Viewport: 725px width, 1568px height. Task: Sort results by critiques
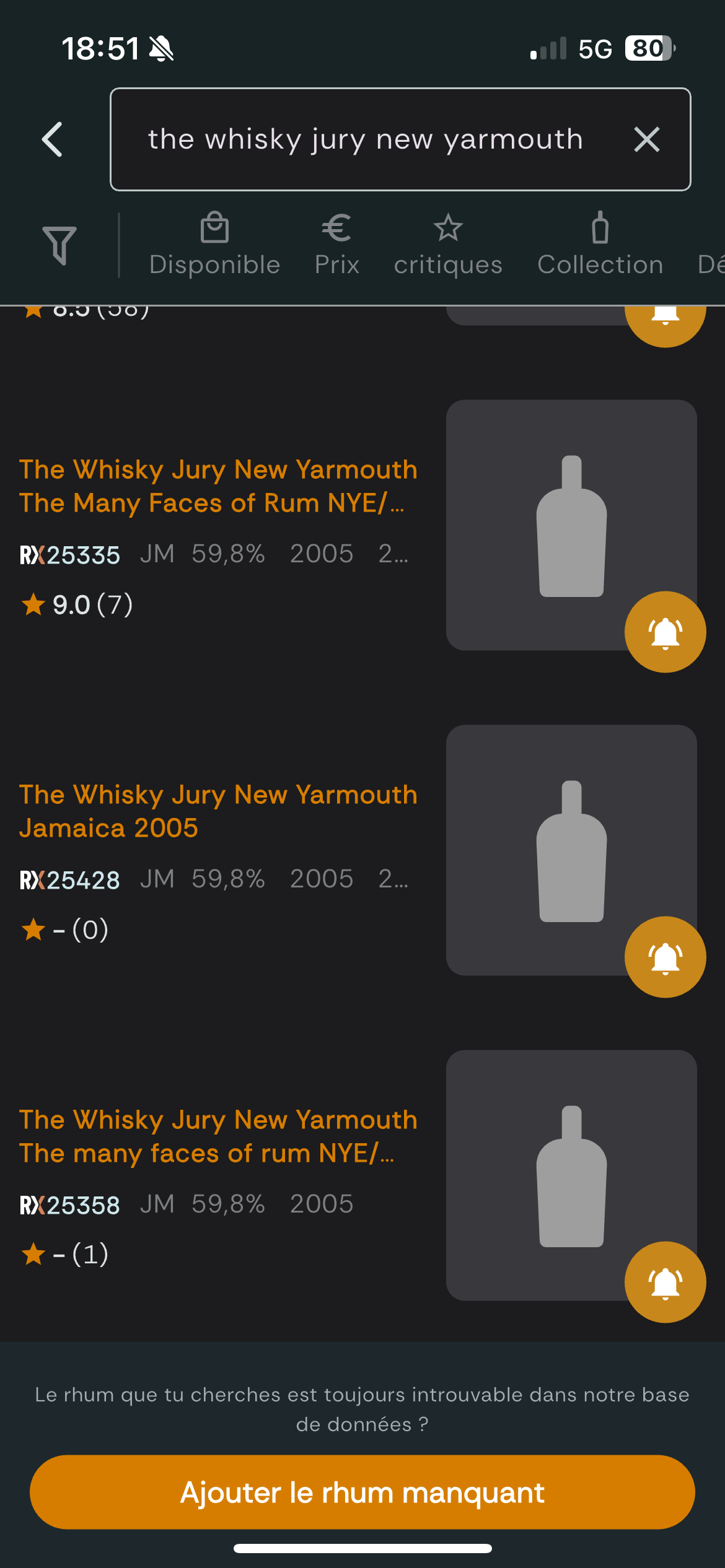point(448,245)
